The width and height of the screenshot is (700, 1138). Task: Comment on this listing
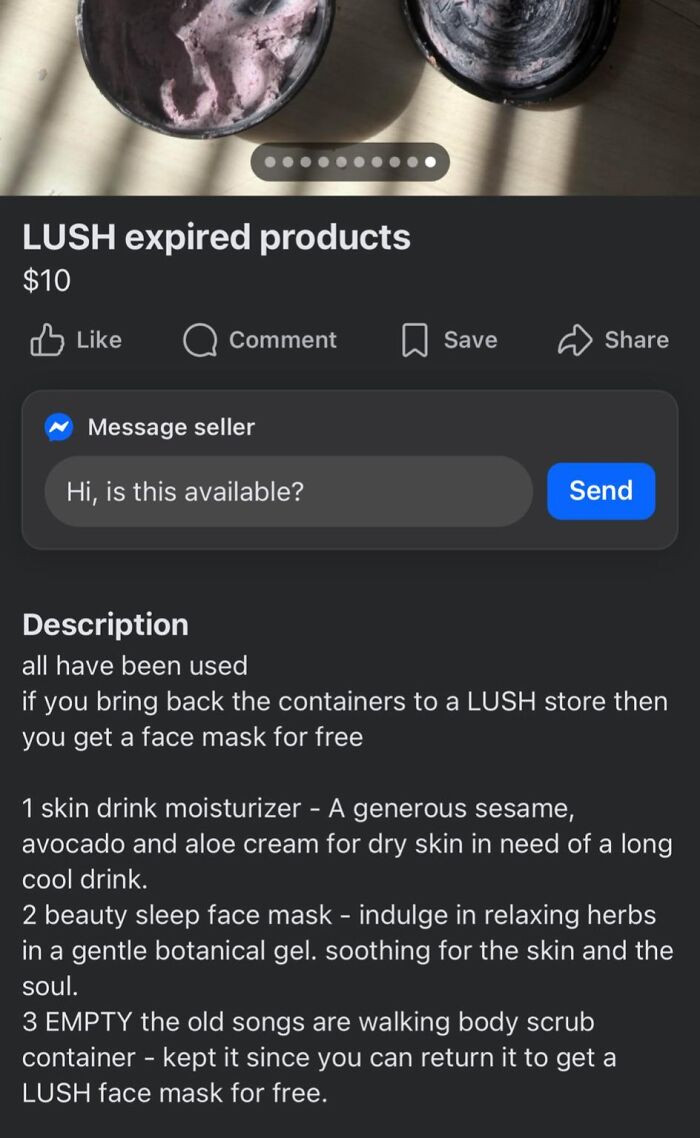tap(260, 340)
